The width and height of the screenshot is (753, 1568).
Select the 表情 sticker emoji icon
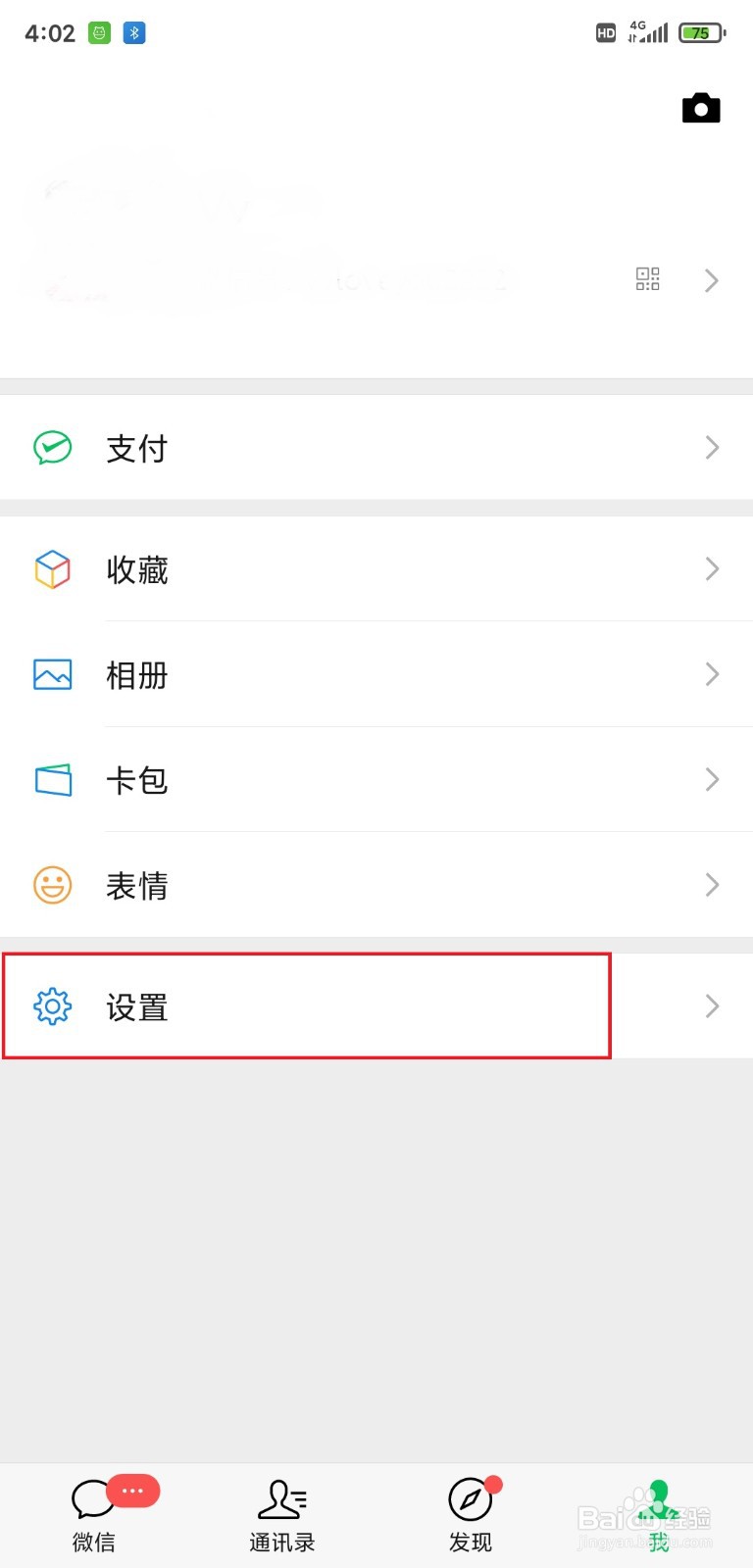(52, 885)
